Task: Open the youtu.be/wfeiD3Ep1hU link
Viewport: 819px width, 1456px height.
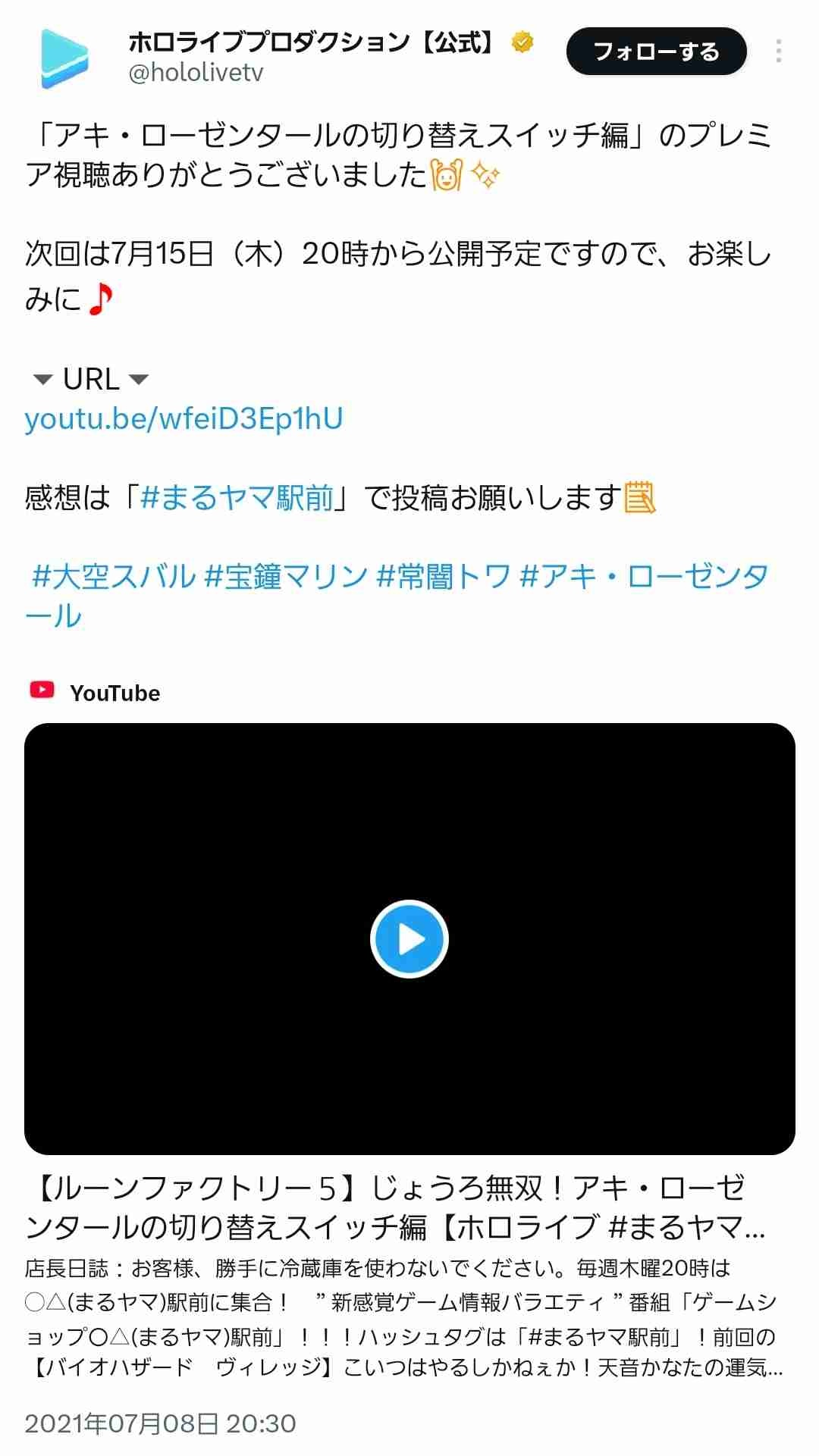Action: point(184,418)
